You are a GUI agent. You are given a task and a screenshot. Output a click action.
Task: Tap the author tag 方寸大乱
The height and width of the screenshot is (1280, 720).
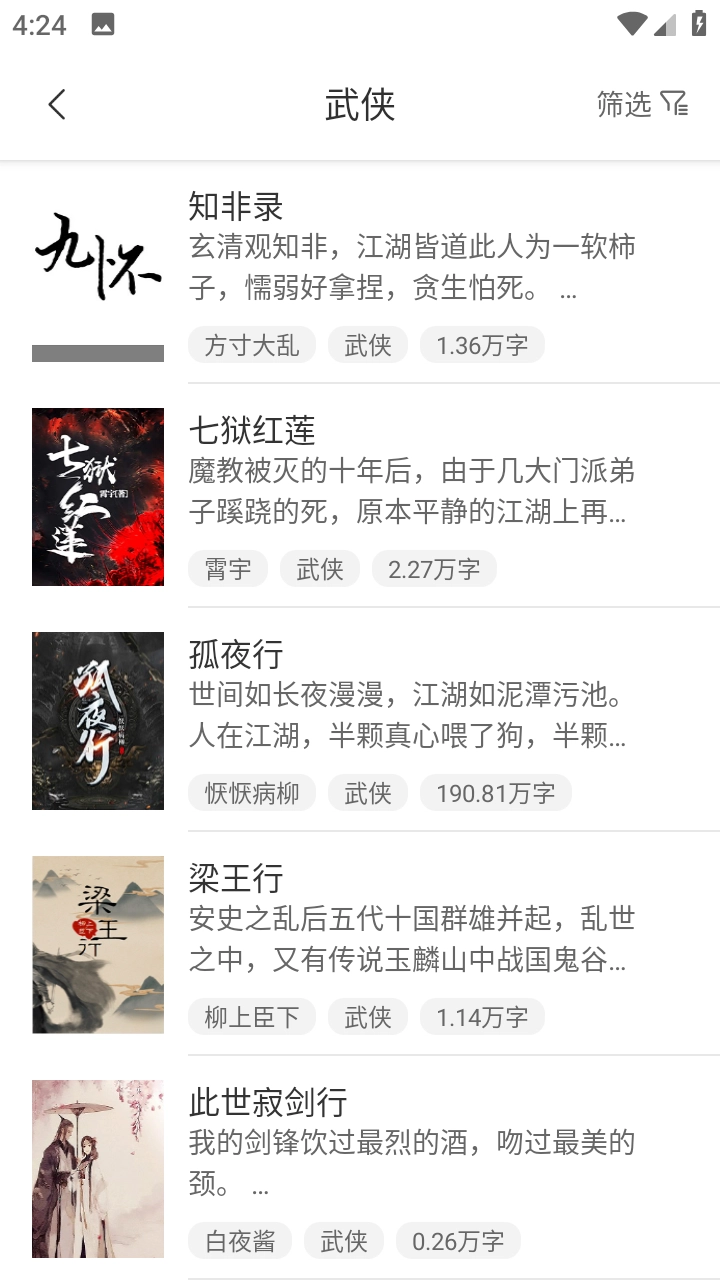click(x=251, y=344)
